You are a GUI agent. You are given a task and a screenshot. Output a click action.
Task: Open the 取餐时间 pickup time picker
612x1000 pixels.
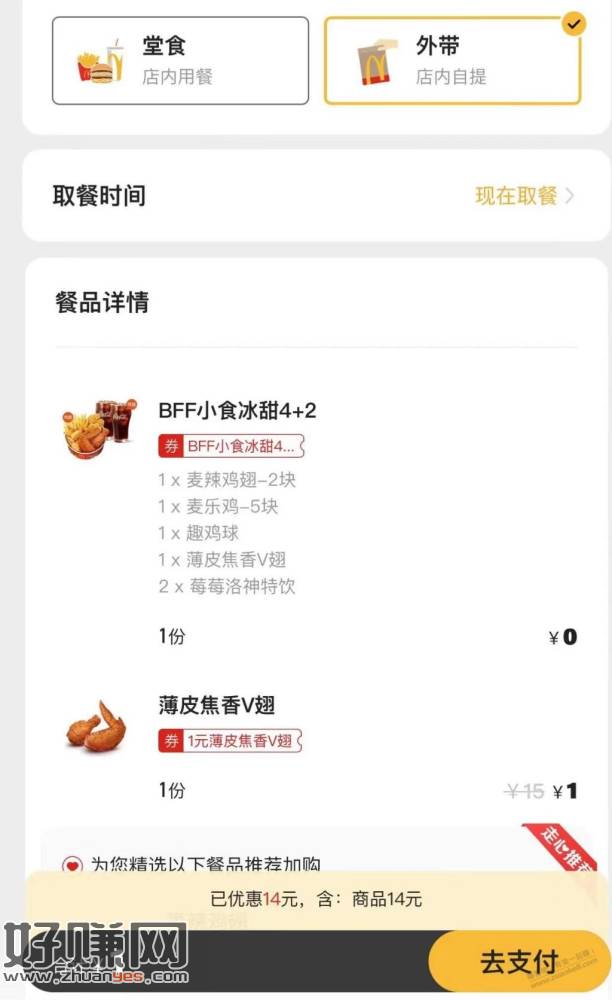(x=524, y=196)
